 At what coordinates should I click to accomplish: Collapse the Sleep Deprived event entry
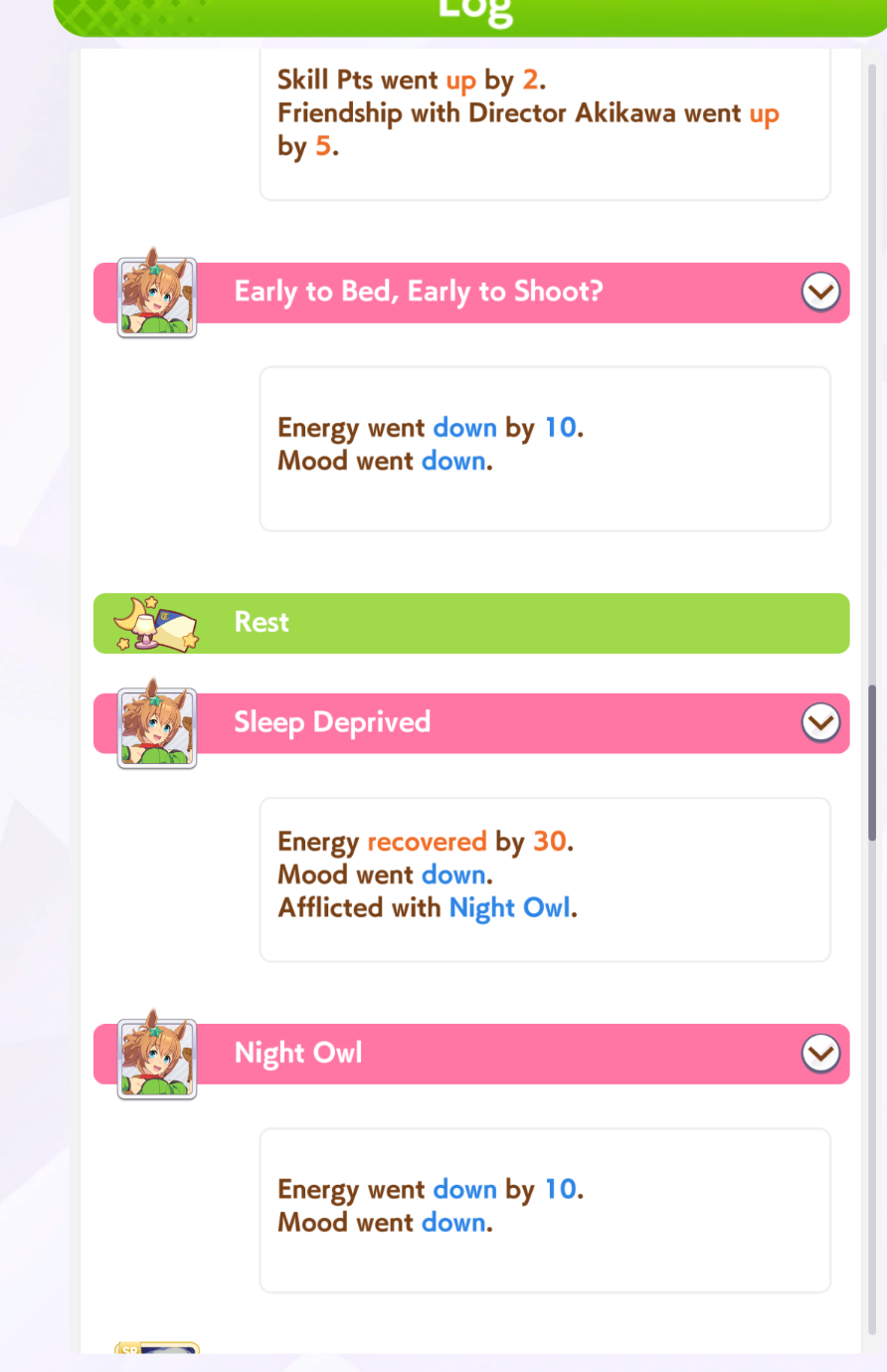pyautogui.click(x=820, y=723)
